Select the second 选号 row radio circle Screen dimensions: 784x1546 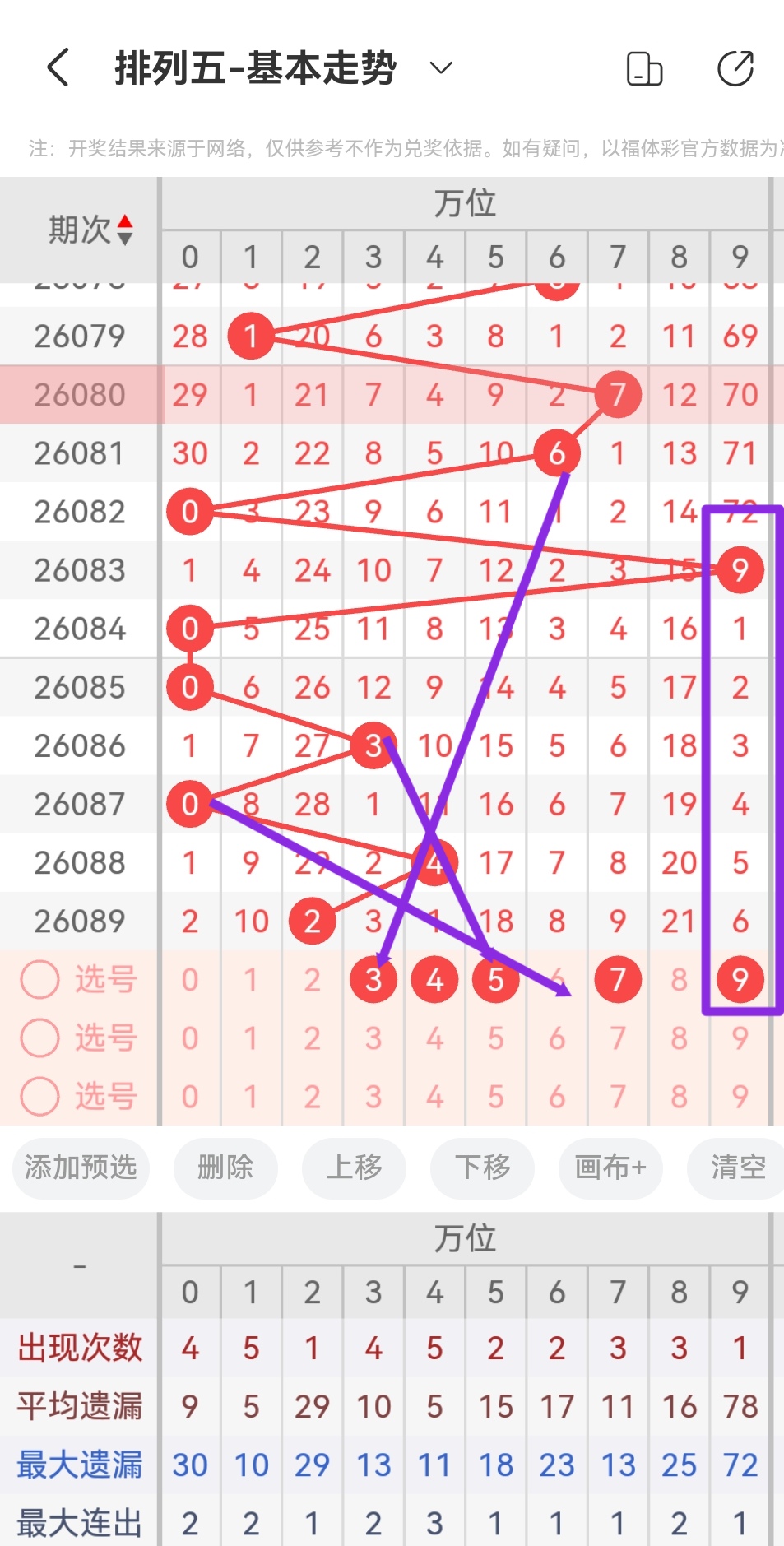tap(39, 1038)
